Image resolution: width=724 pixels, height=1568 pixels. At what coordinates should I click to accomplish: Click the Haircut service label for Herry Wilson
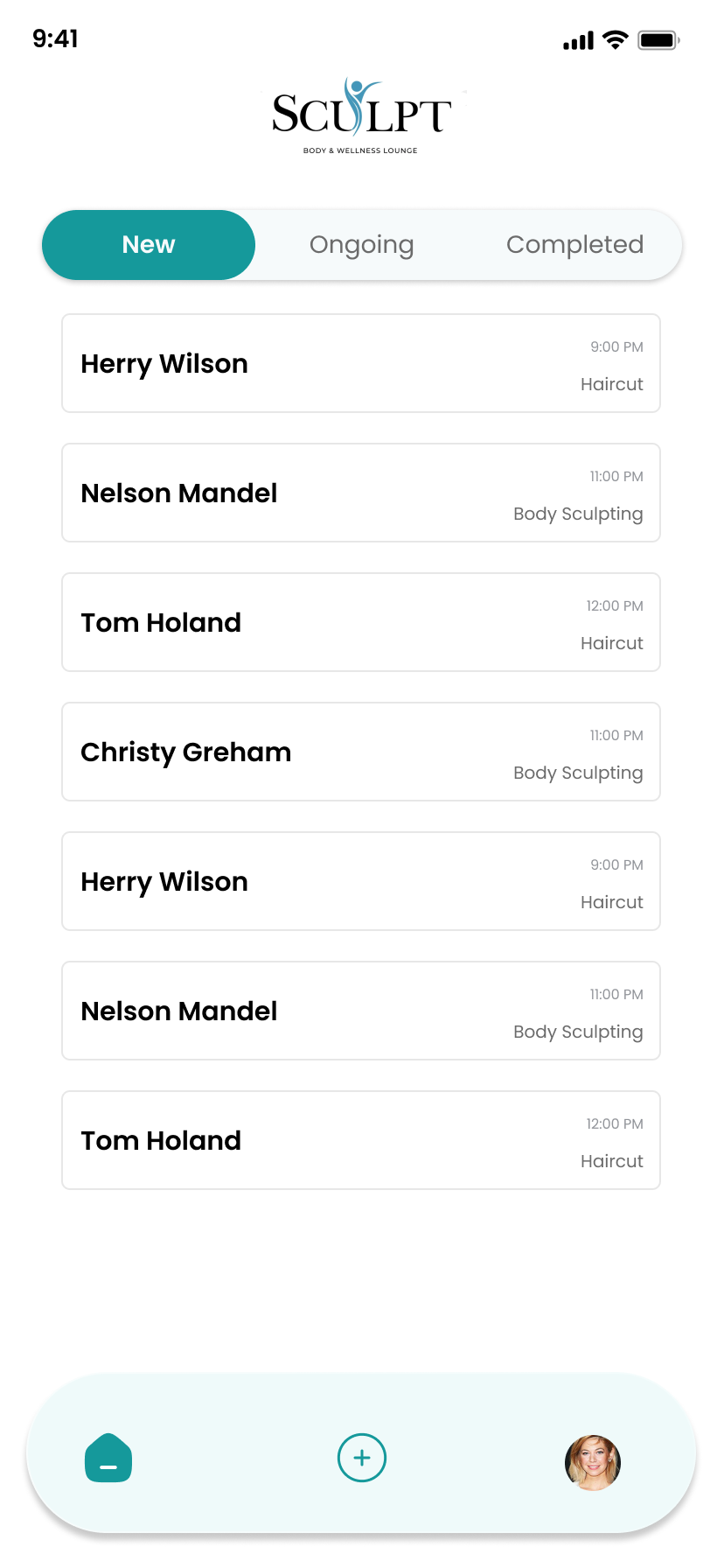point(611,384)
